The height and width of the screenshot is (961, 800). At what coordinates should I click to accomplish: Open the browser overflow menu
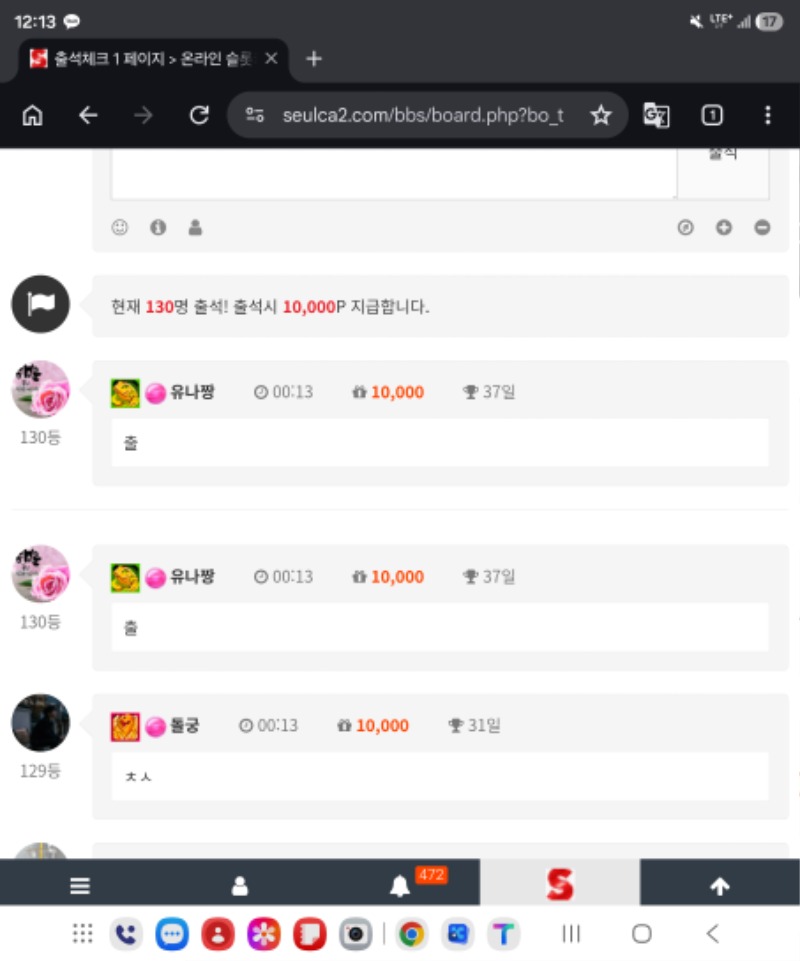click(768, 115)
